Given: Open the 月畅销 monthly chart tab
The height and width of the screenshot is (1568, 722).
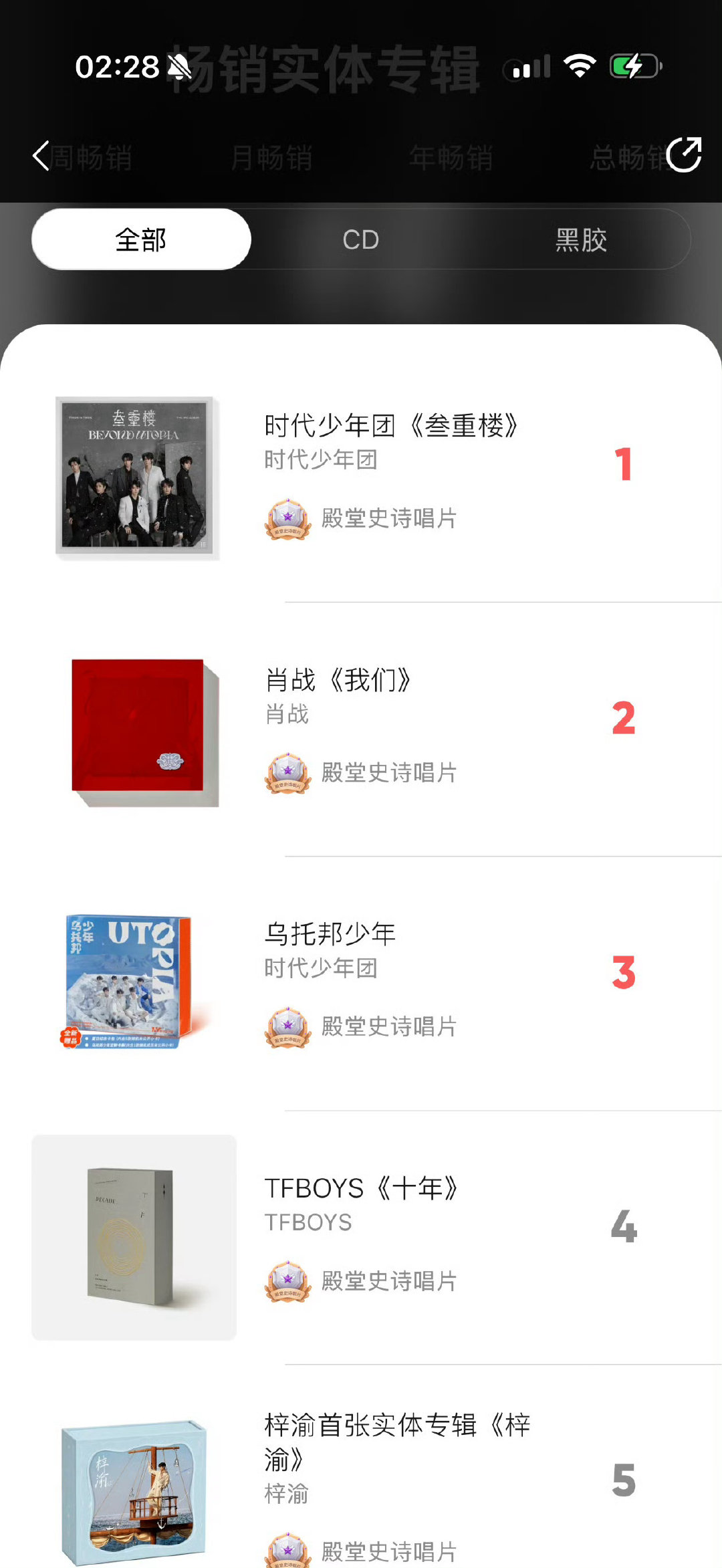Looking at the screenshot, I should point(271,158).
